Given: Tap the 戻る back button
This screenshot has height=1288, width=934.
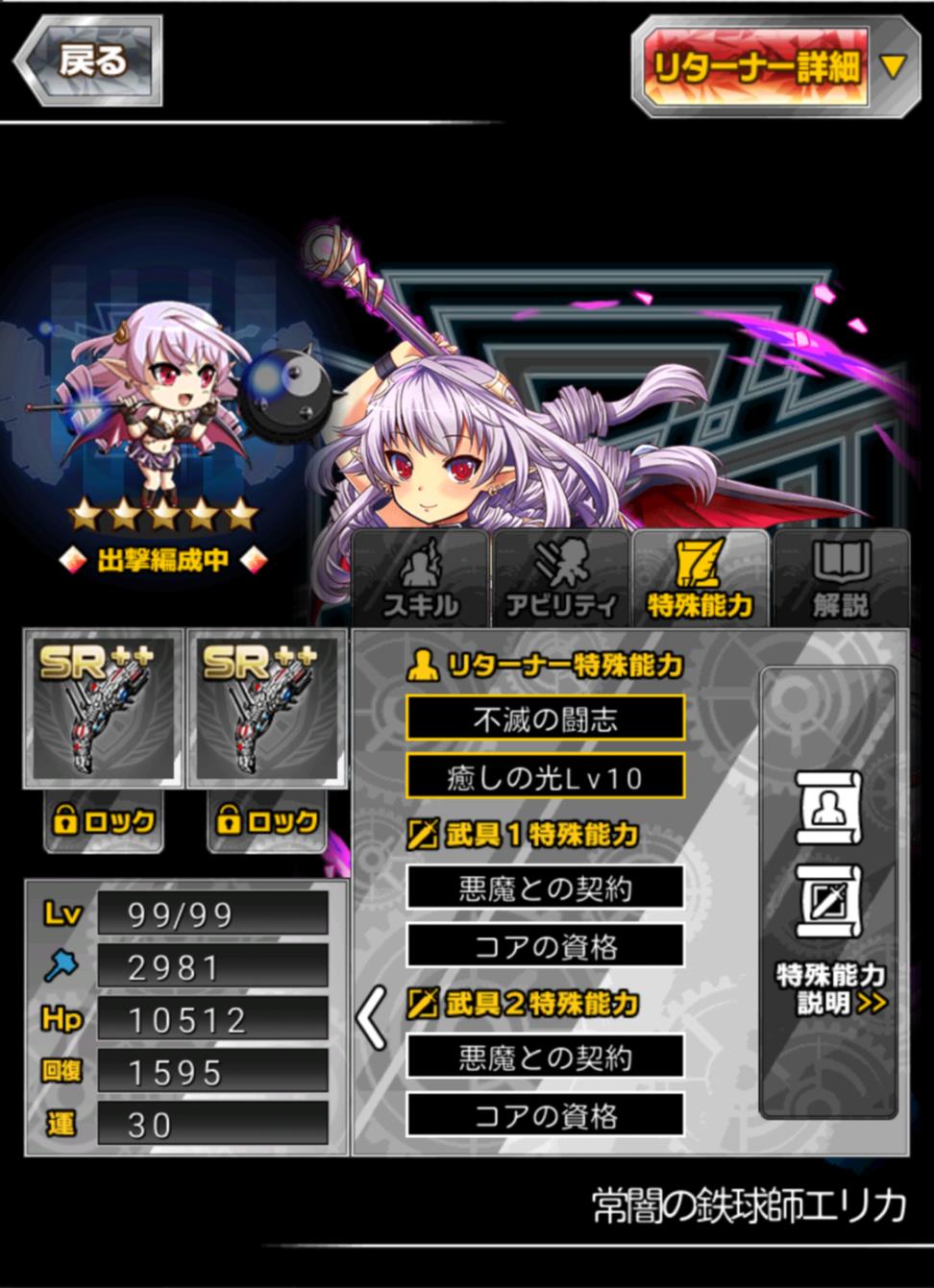Looking at the screenshot, I should pyautogui.click(x=88, y=61).
